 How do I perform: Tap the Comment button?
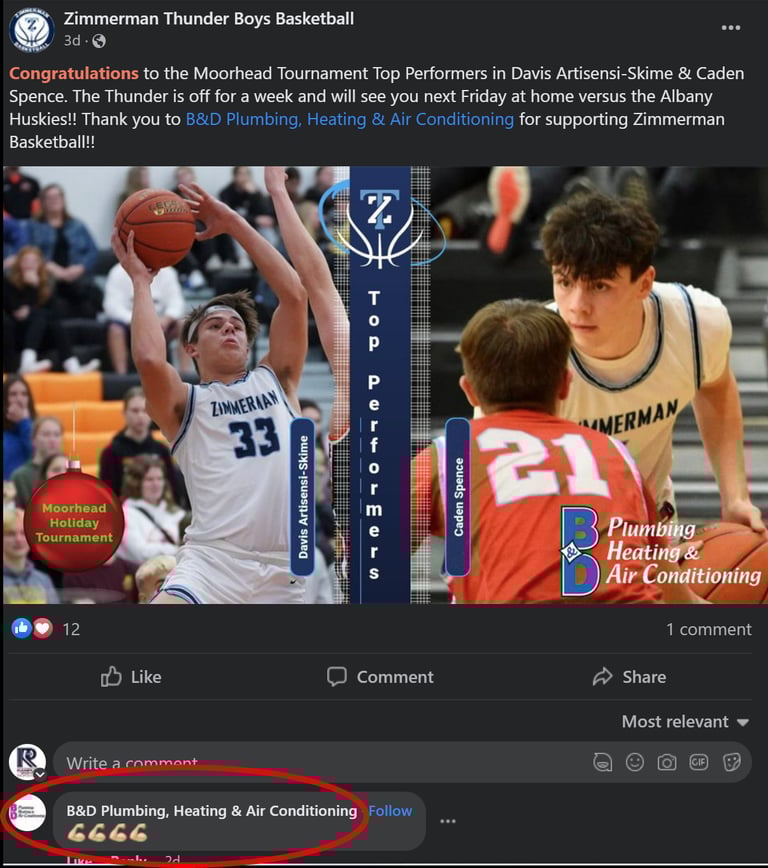pos(380,677)
